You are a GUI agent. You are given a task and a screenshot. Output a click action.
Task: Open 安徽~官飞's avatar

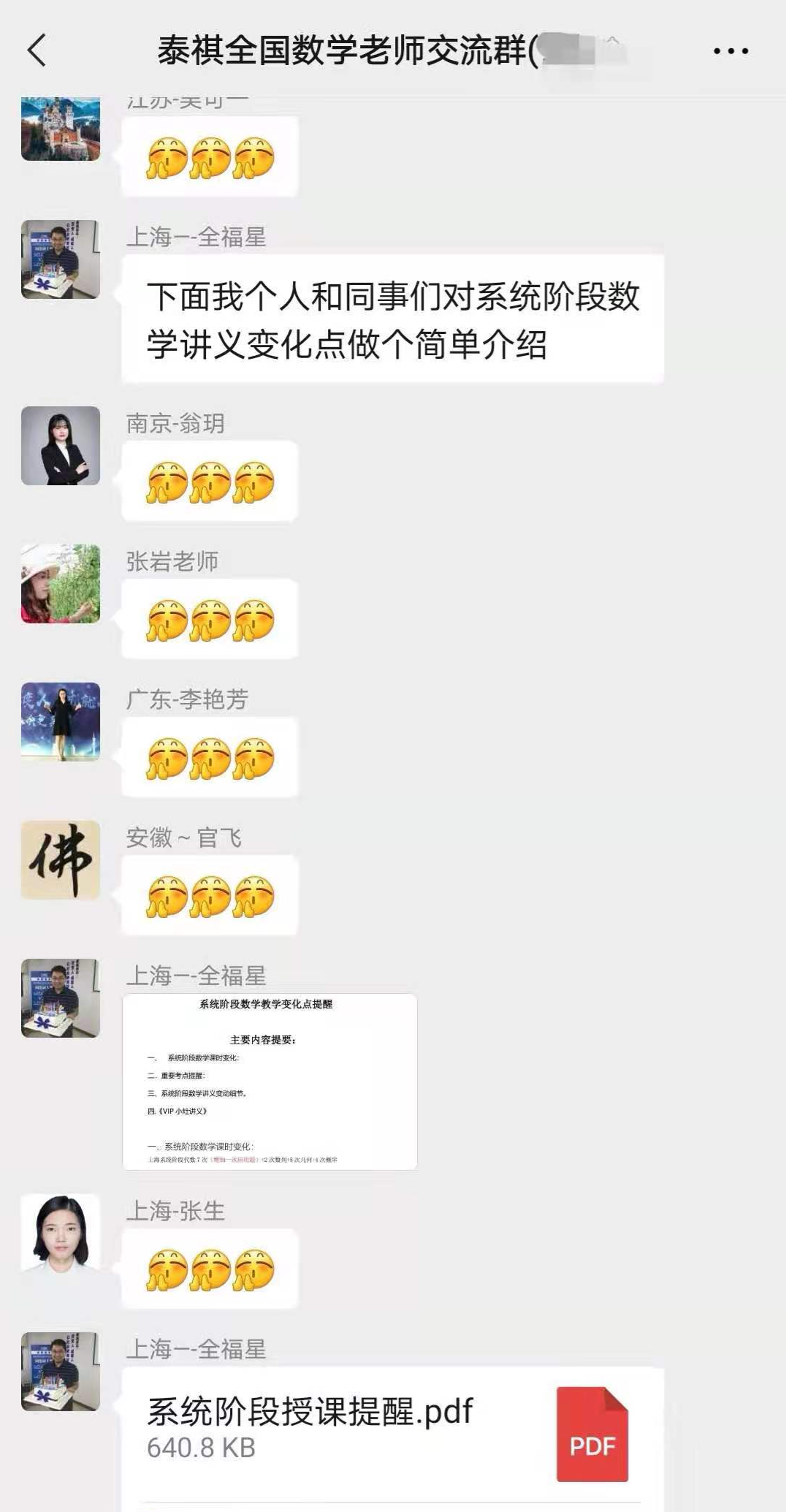point(61,860)
